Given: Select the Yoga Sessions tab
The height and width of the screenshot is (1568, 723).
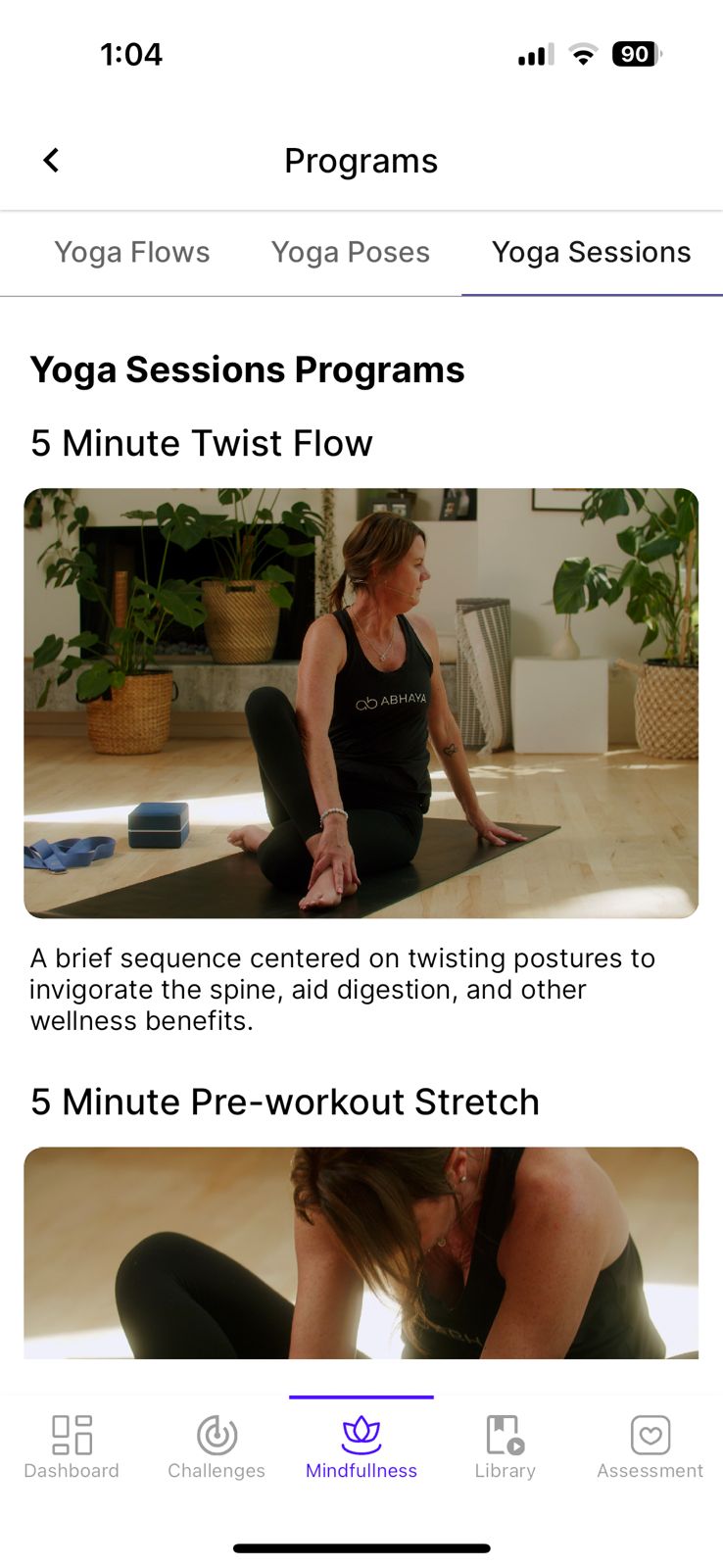Looking at the screenshot, I should (591, 253).
